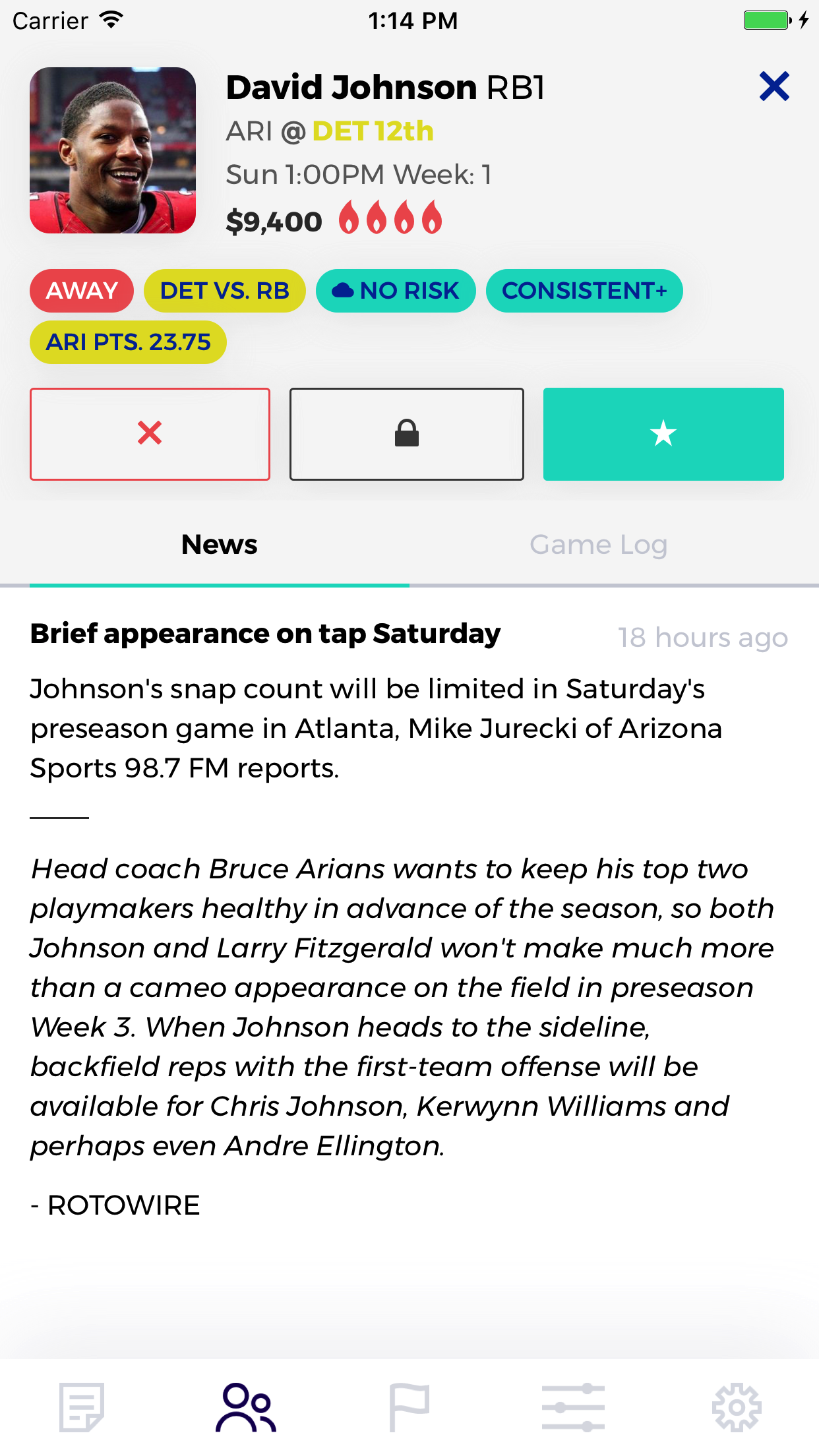Close the David Johnson player card
This screenshot has height=1456, width=819.
coord(774,86)
